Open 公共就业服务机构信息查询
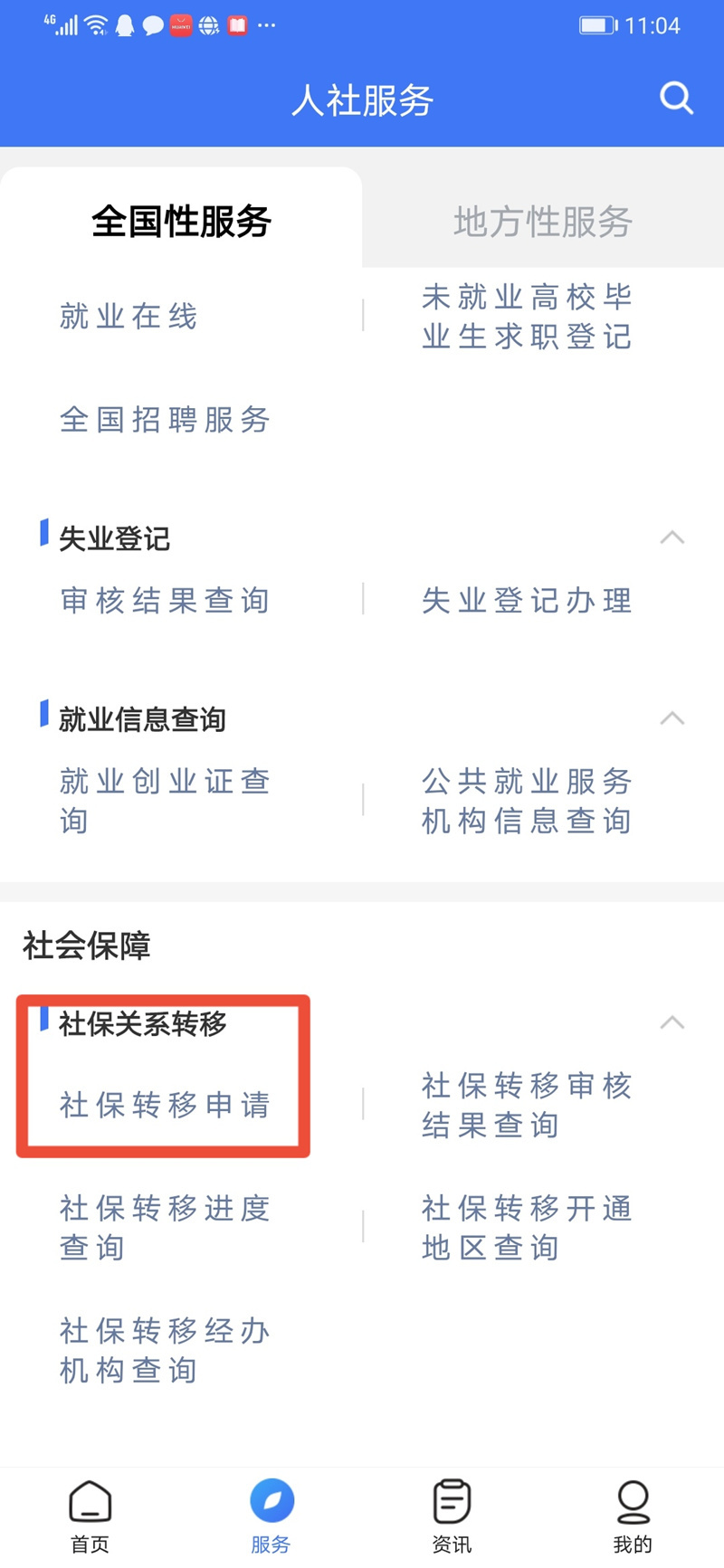 [526, 801]
